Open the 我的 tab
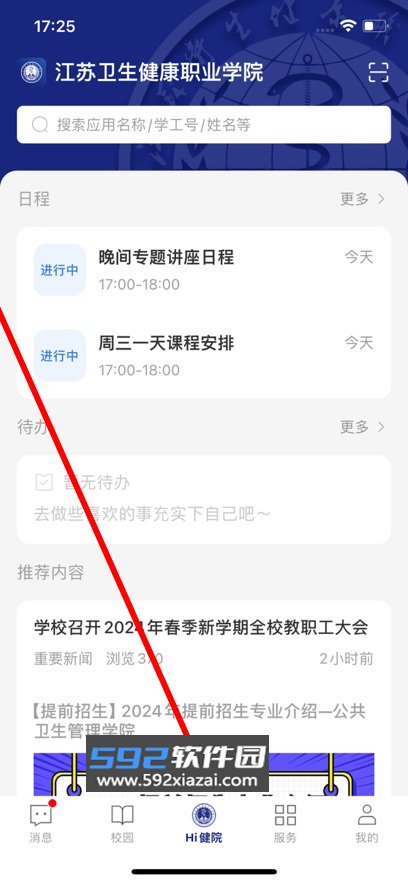Screen dimensions: 408x883 tap(367, 822)
